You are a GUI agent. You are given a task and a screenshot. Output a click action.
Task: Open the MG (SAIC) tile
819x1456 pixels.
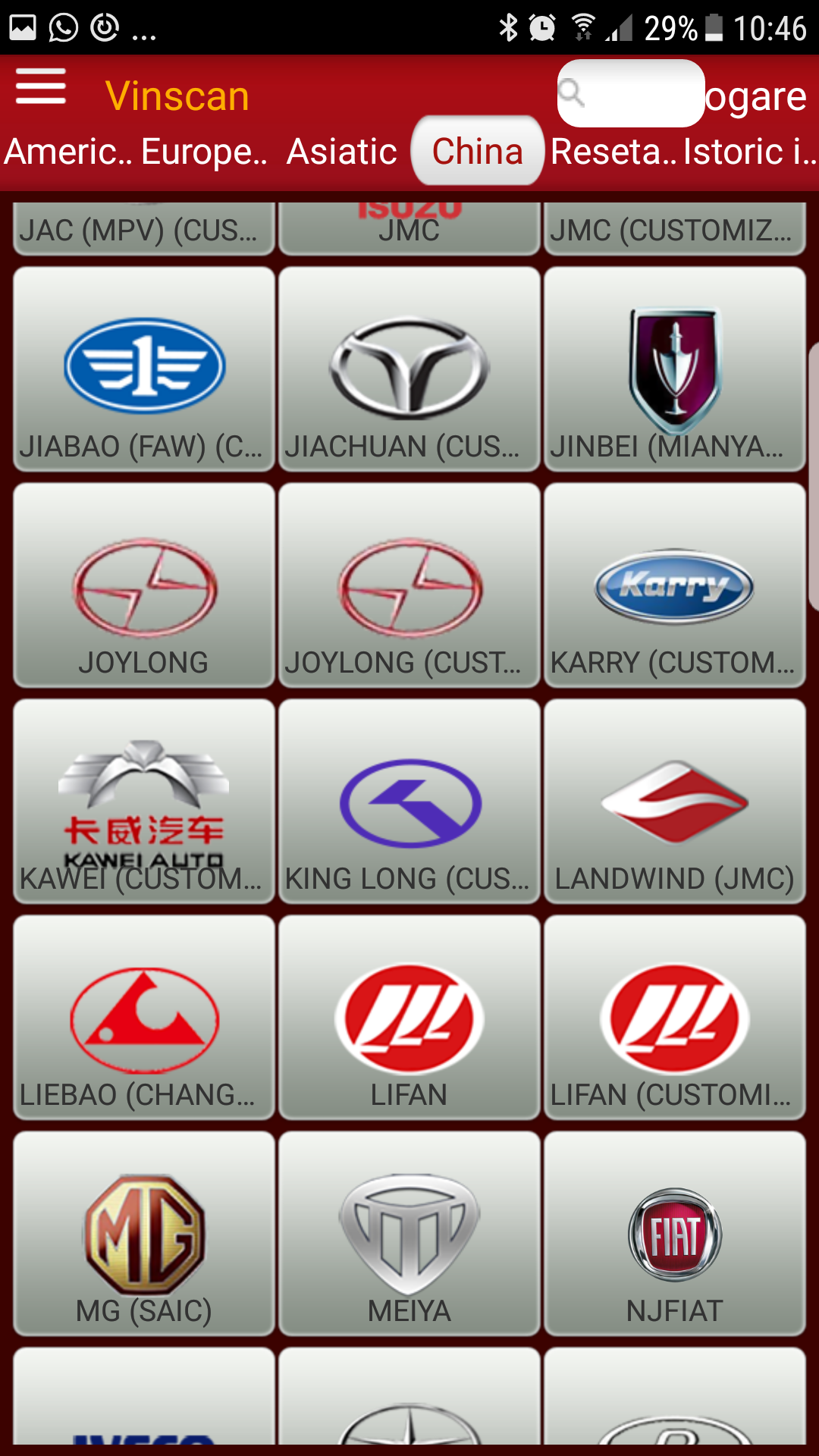[144, 1234]
